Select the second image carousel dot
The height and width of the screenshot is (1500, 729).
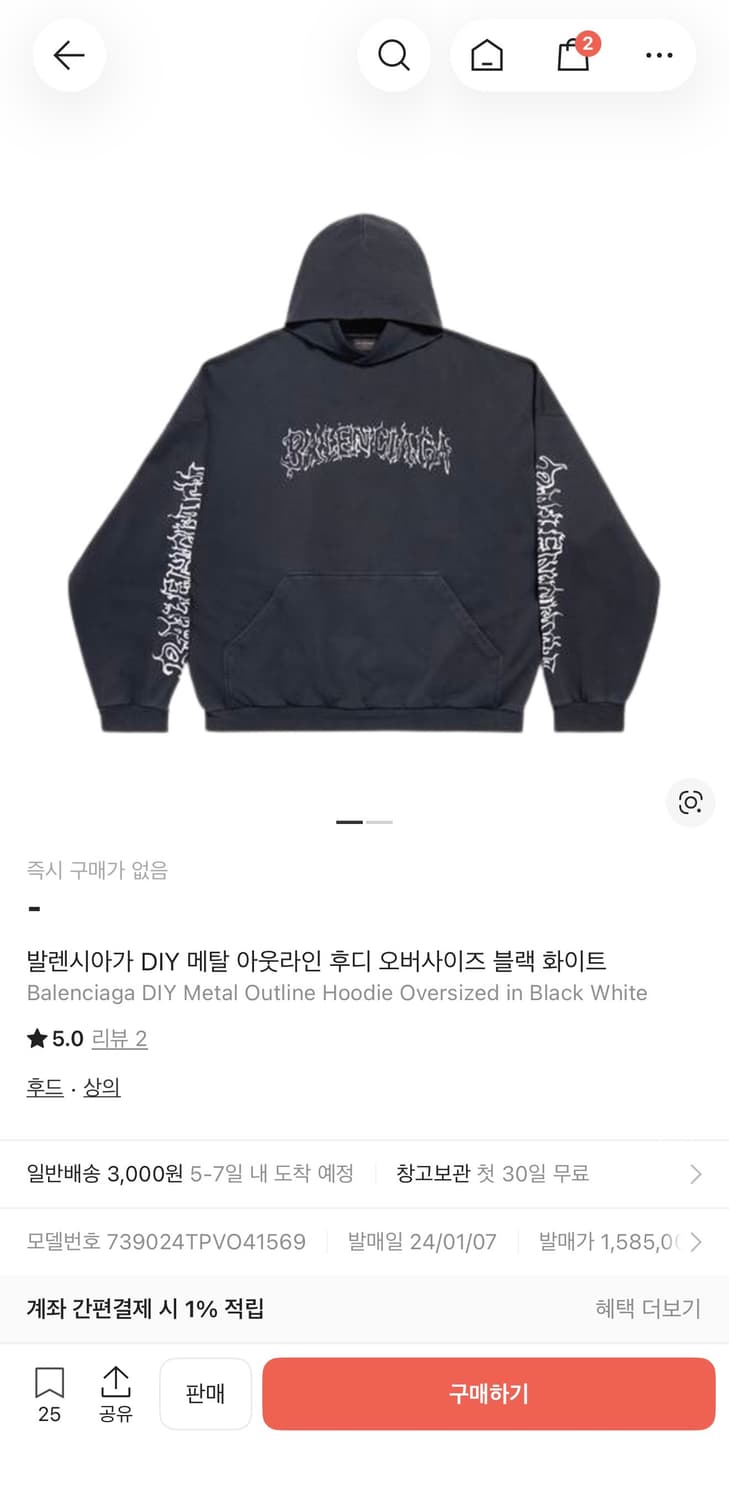381,821
